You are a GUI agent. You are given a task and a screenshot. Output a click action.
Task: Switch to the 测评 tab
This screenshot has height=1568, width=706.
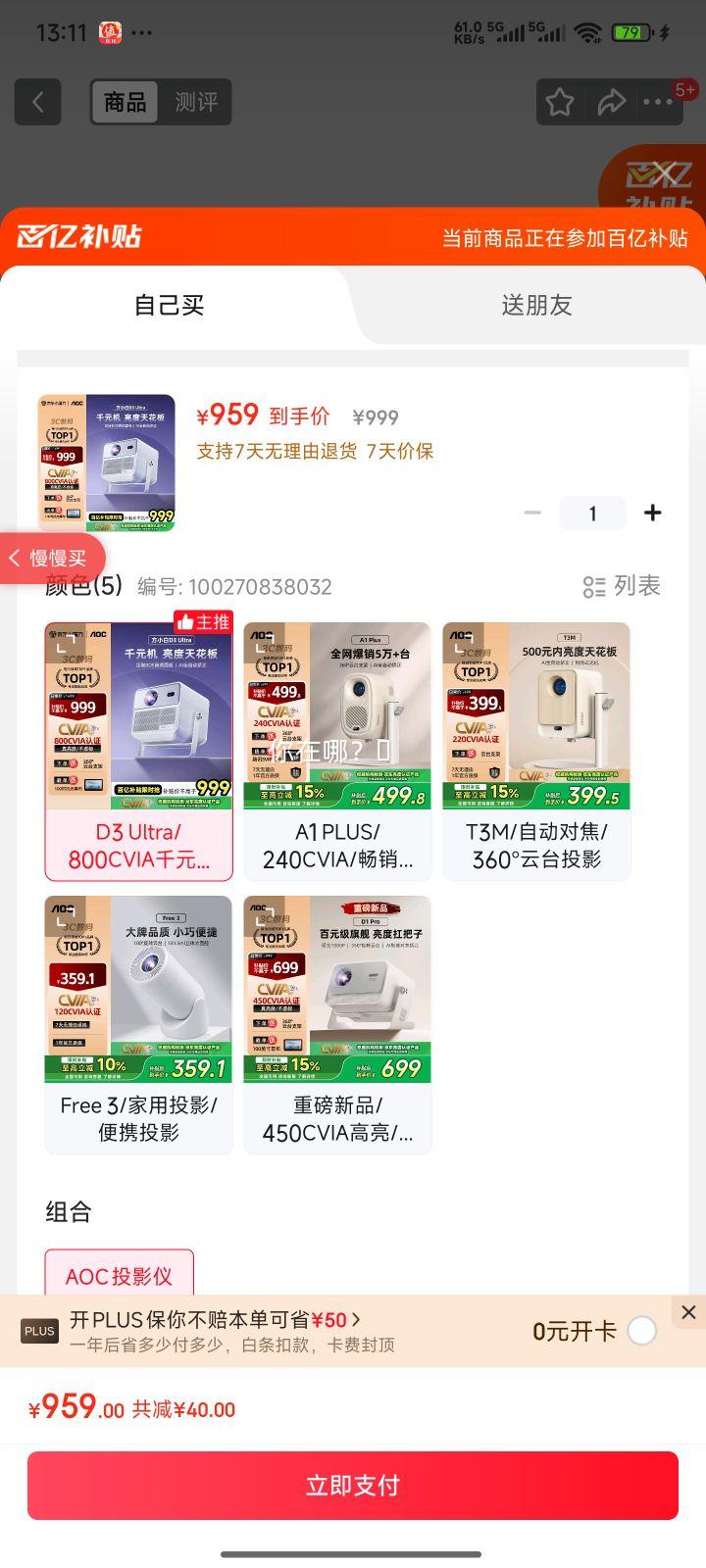click(195, 102)
